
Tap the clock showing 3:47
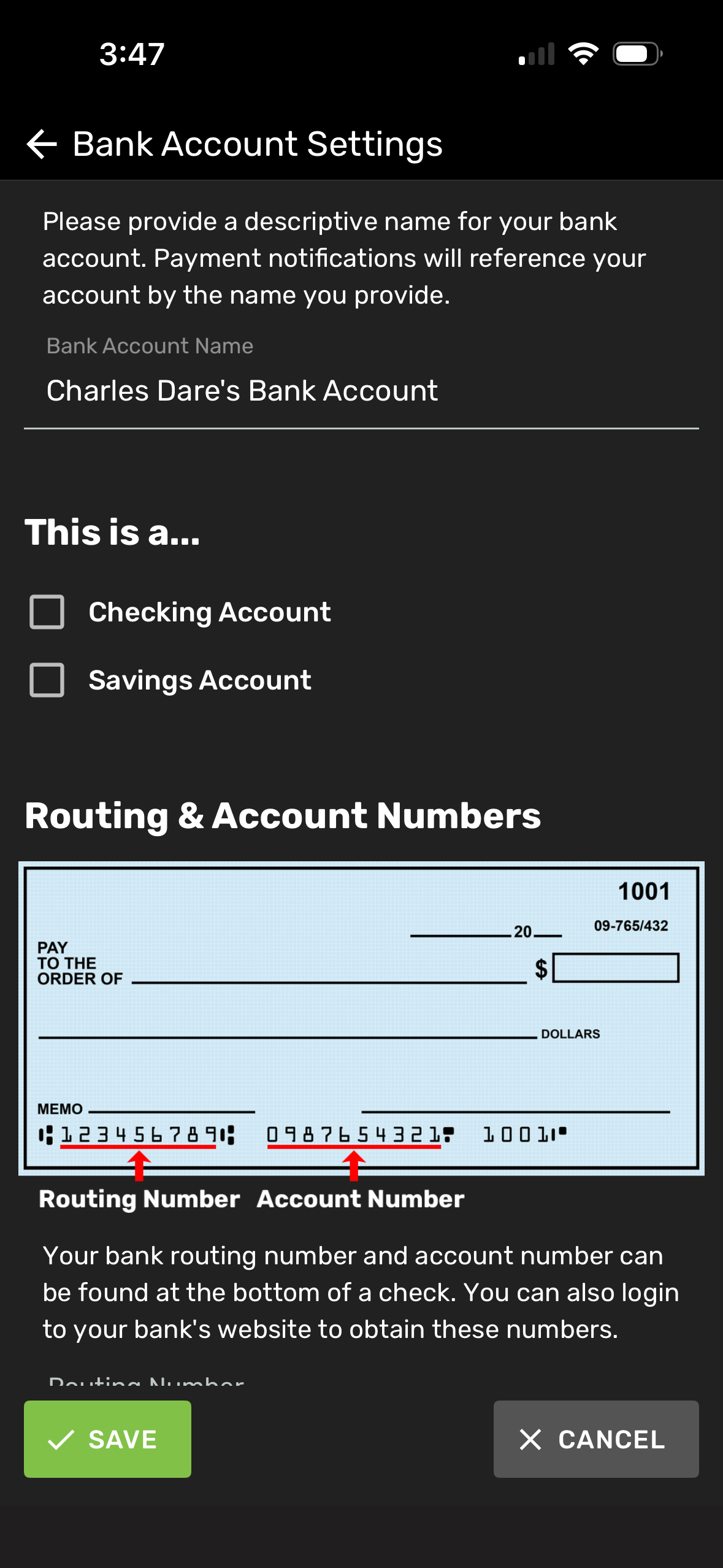pos(131,54)
